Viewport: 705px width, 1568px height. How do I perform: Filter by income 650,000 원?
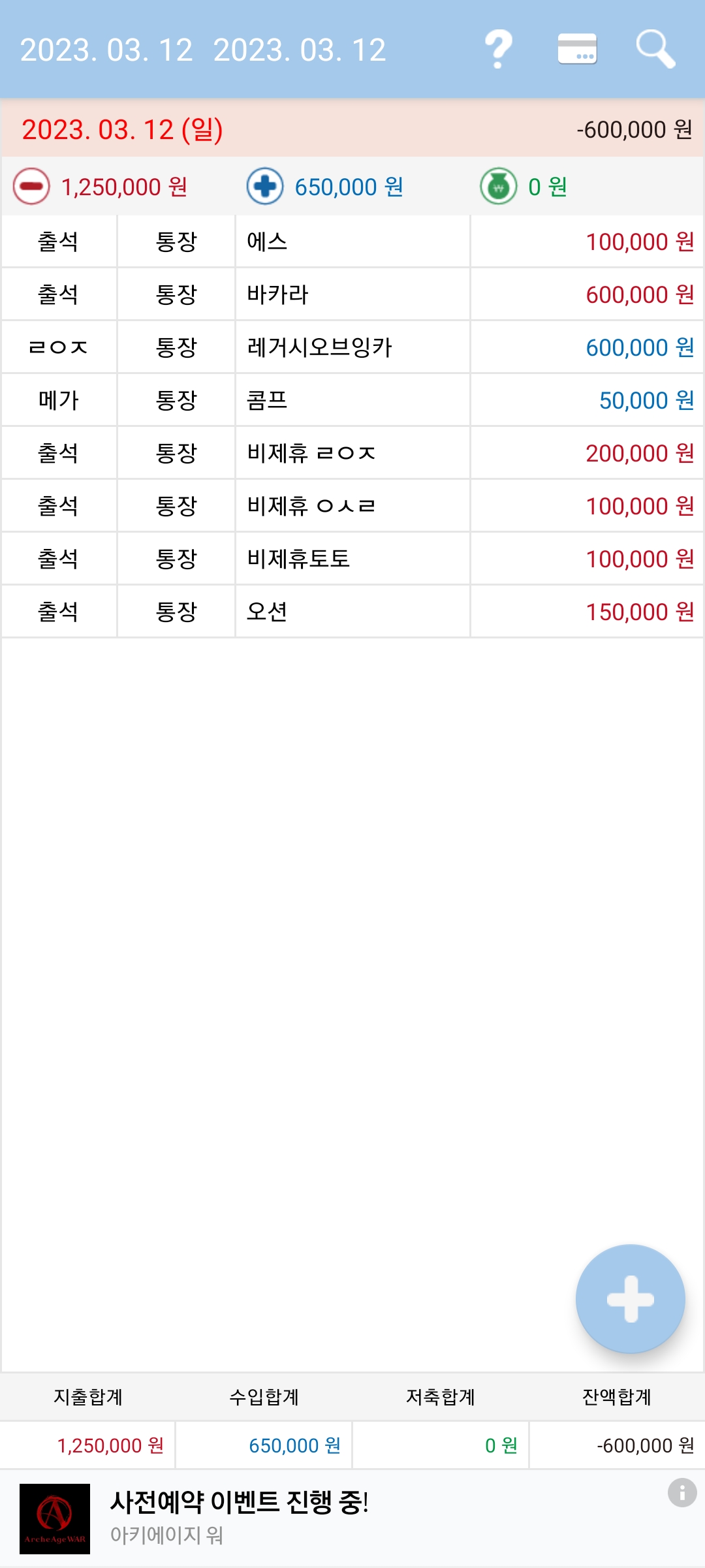pos(324,187)
